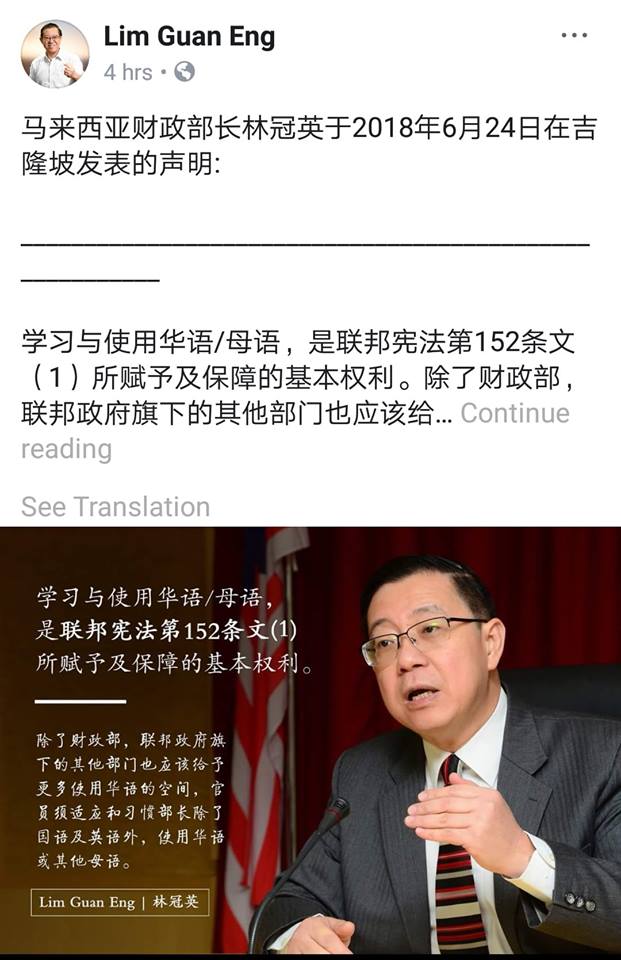621x960 pixels.
Task: Open Lim Guan Eng's profile picture
Action: (55, 54)
